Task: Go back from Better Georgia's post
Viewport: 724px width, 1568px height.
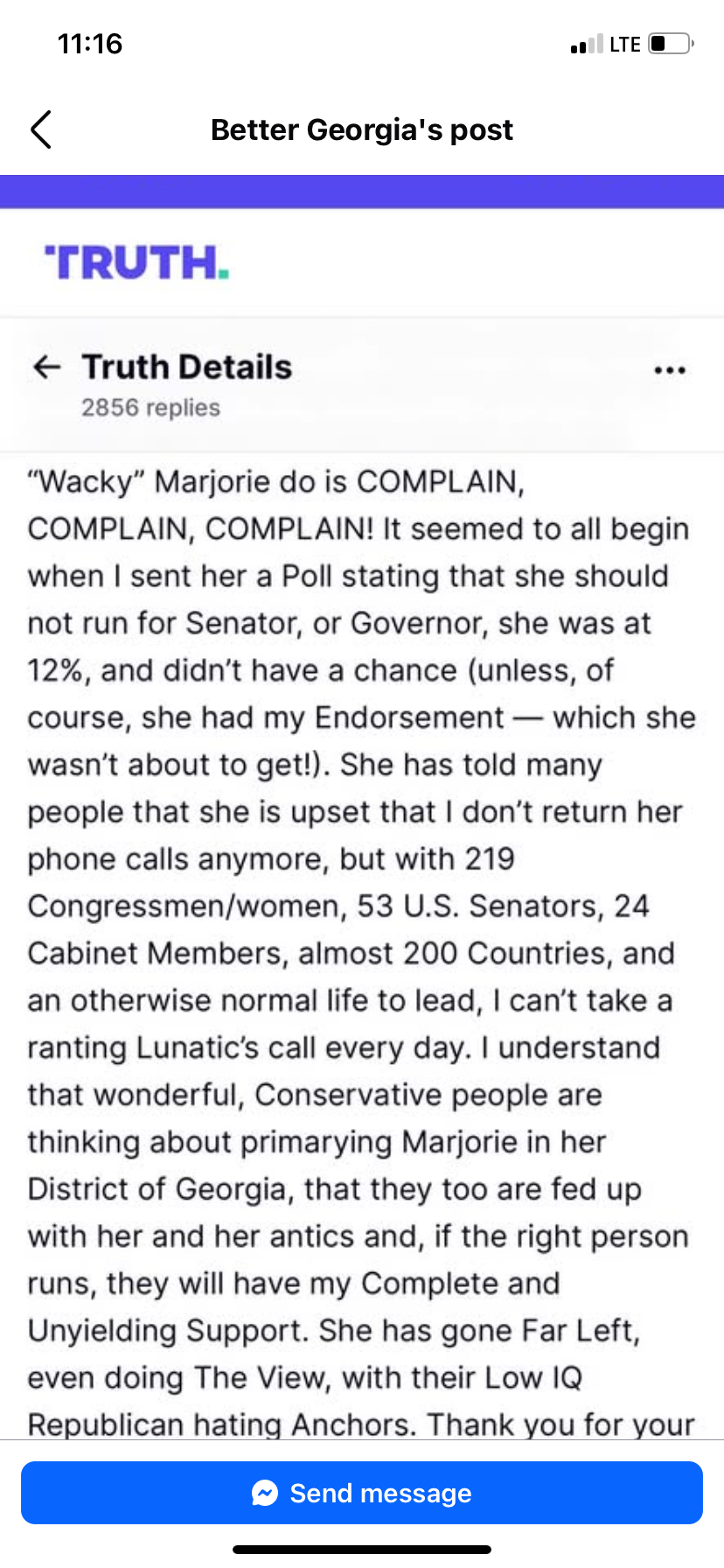Action: tap(41, 129)
